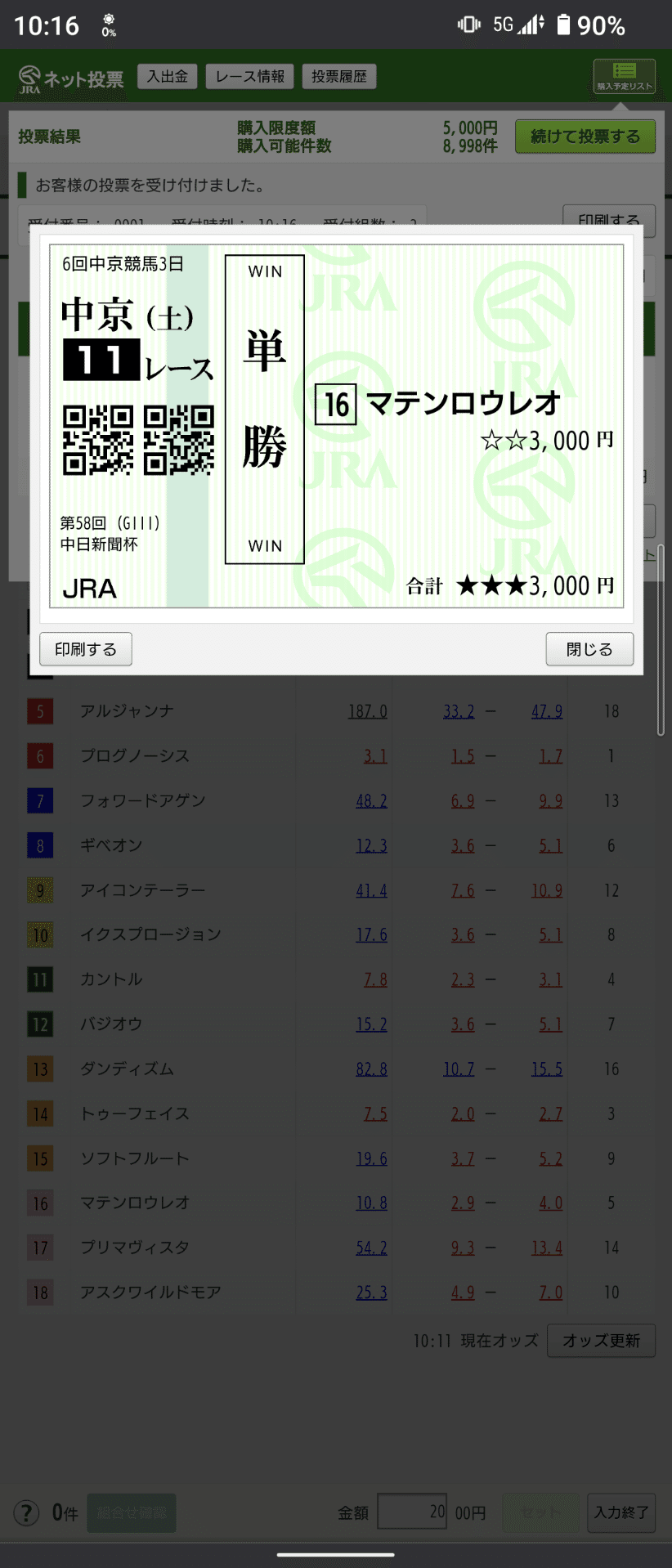Screen dimensions: 672x1568
Task: Open the レース情報 race information page
Action: pos(250,77)
